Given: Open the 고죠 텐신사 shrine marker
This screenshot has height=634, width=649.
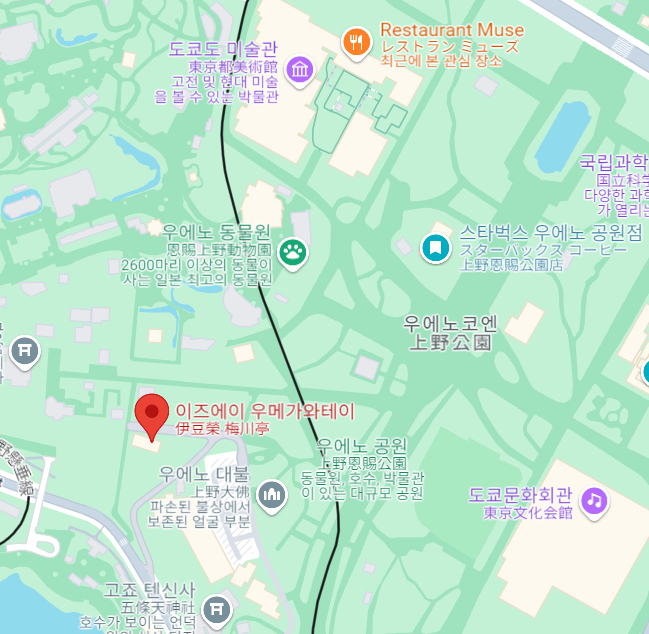Looking at the screenshot, I should (215, 608).
